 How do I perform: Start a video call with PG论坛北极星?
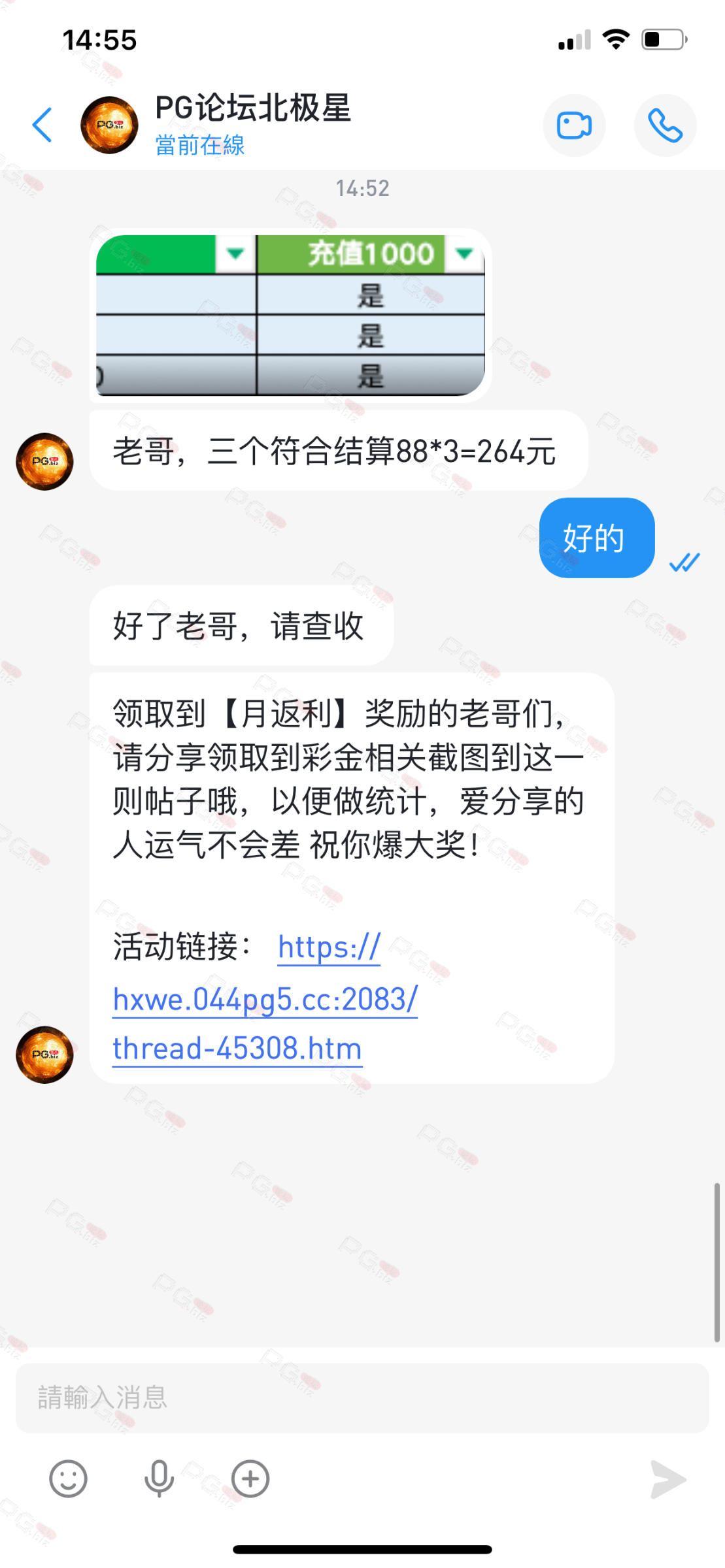tap(574, 125)
